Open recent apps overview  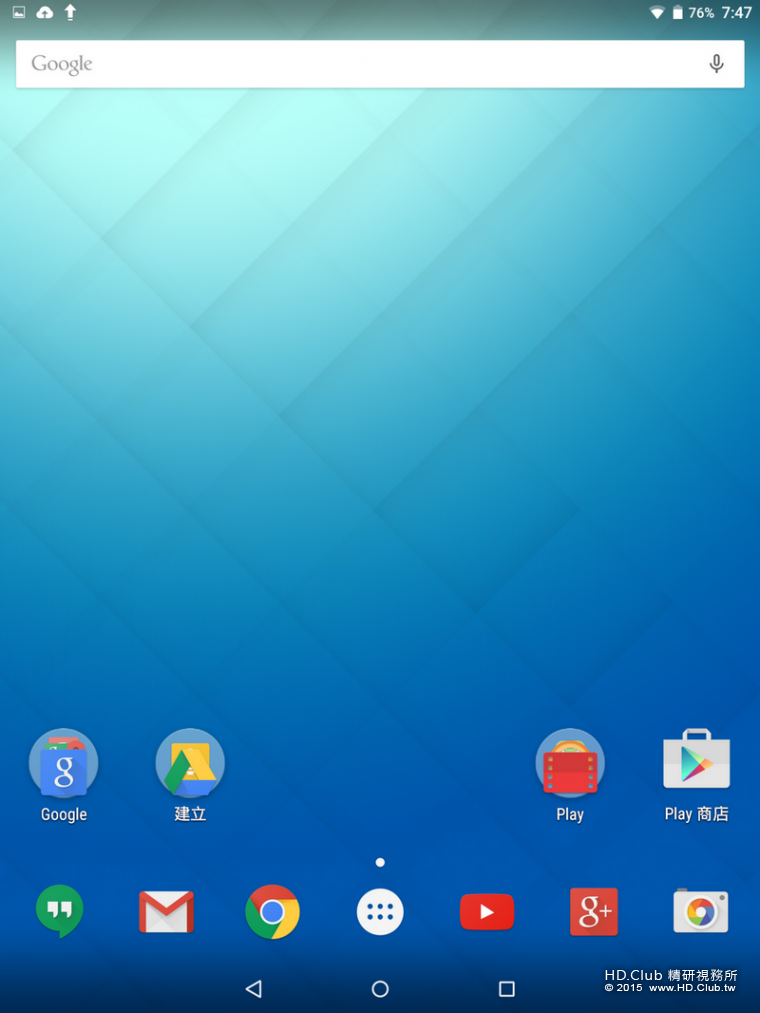pos(506,989)
